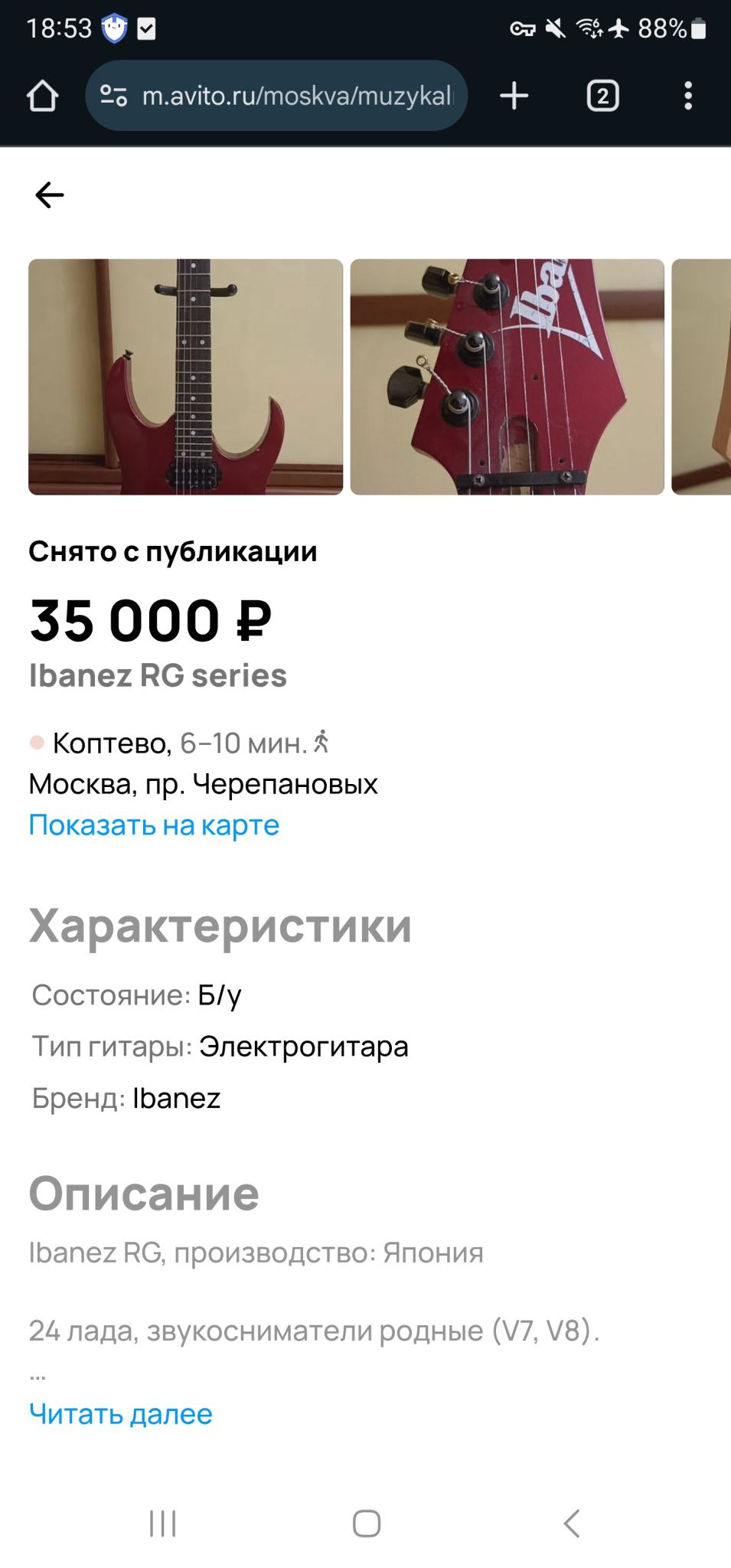The height and width of the screenshot is (1568, 731).
Task: Tap Показать на карте link
Action: click(154, 825)
